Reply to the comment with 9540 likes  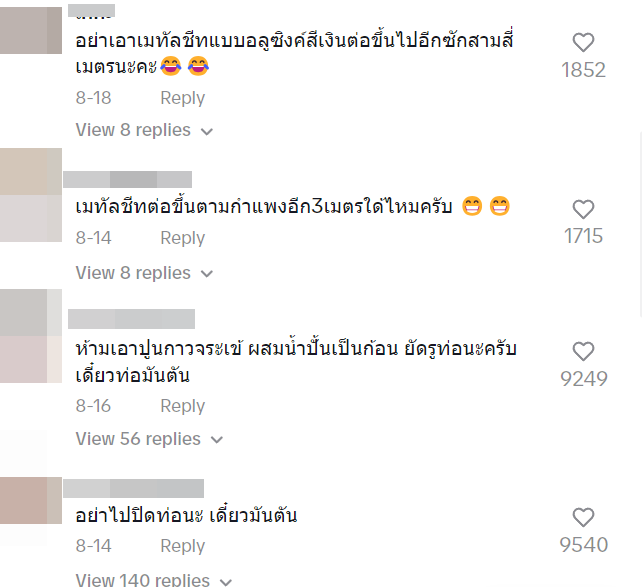(182, 546)
